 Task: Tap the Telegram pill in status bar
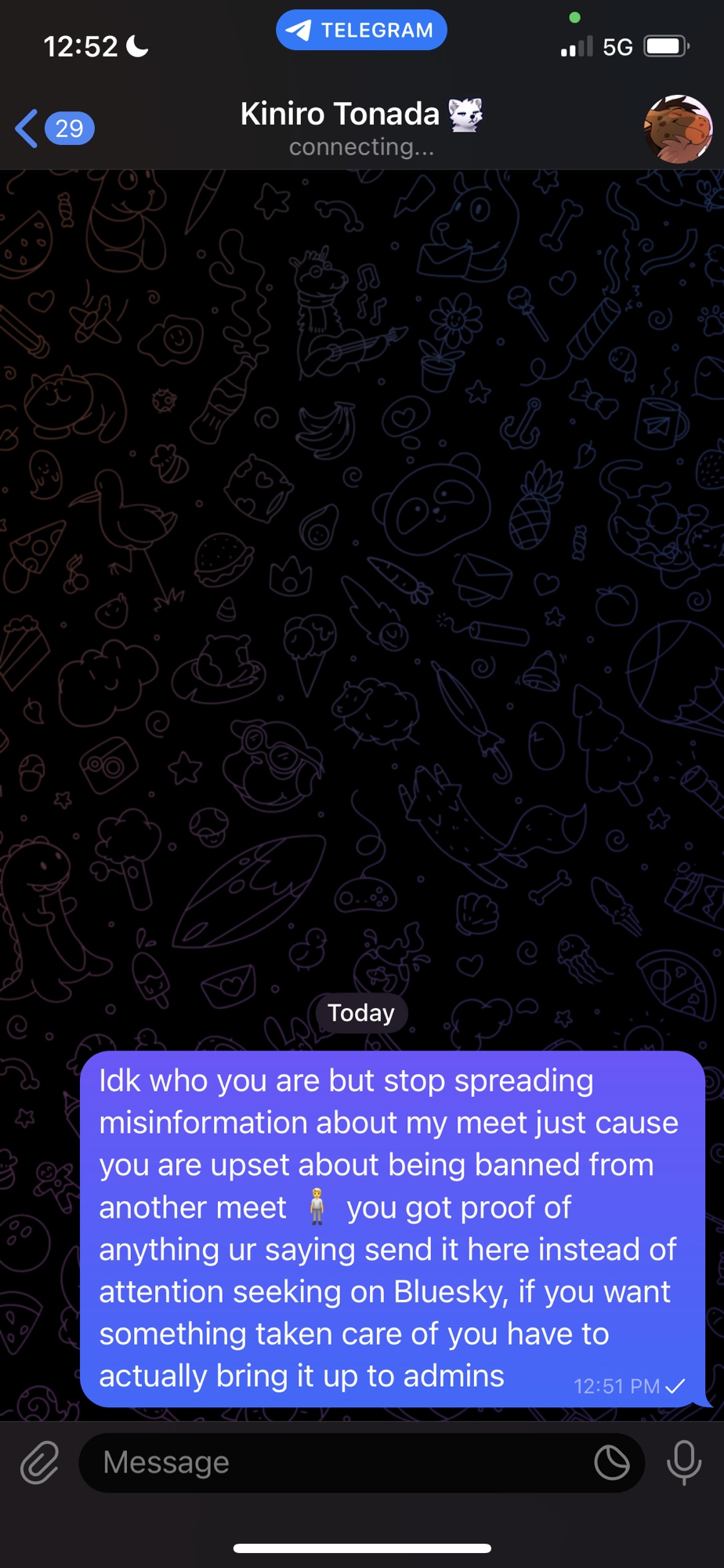pyautogui.click(x=361, y=31)
